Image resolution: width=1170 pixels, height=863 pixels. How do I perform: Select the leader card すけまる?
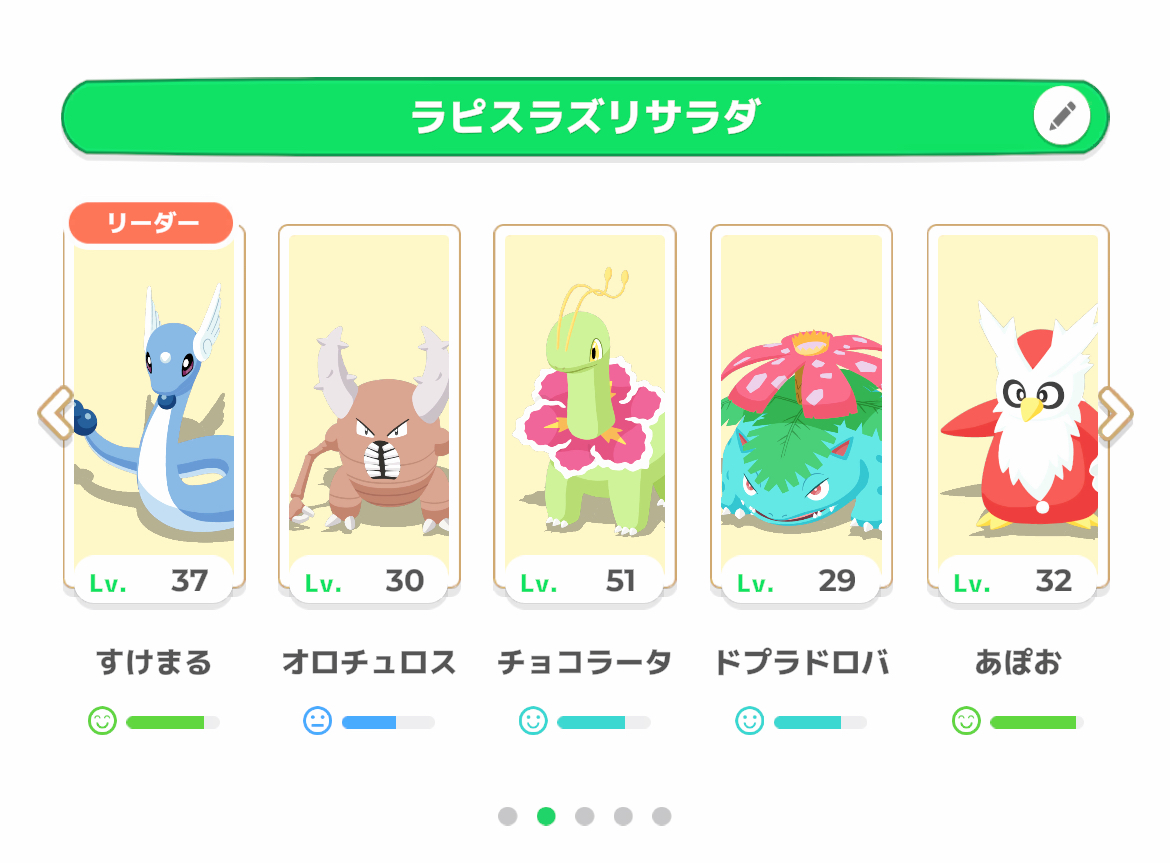154,410
